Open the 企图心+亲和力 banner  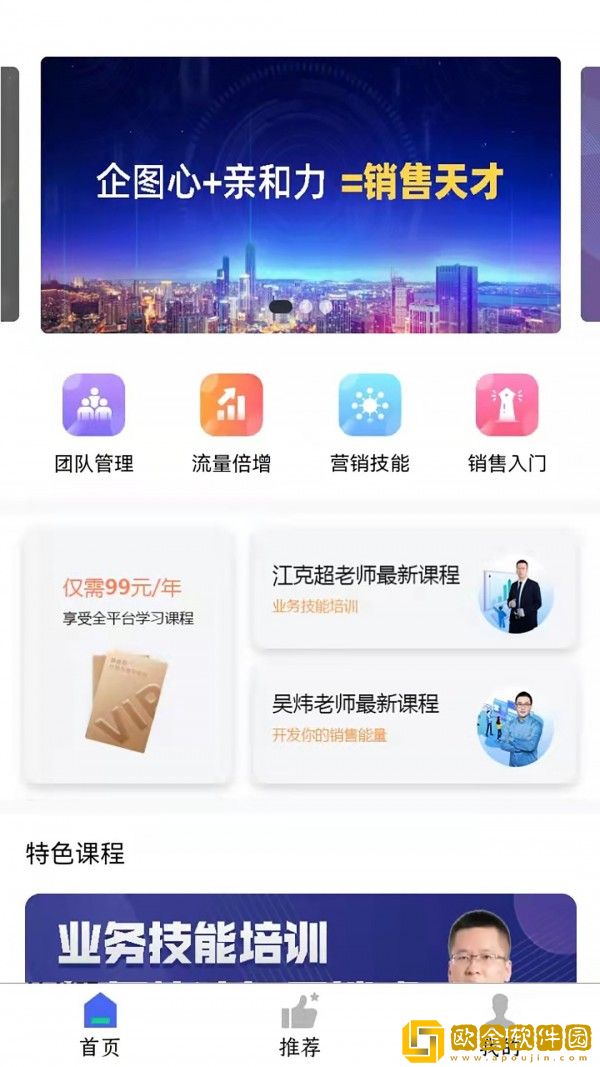[300, 194]
